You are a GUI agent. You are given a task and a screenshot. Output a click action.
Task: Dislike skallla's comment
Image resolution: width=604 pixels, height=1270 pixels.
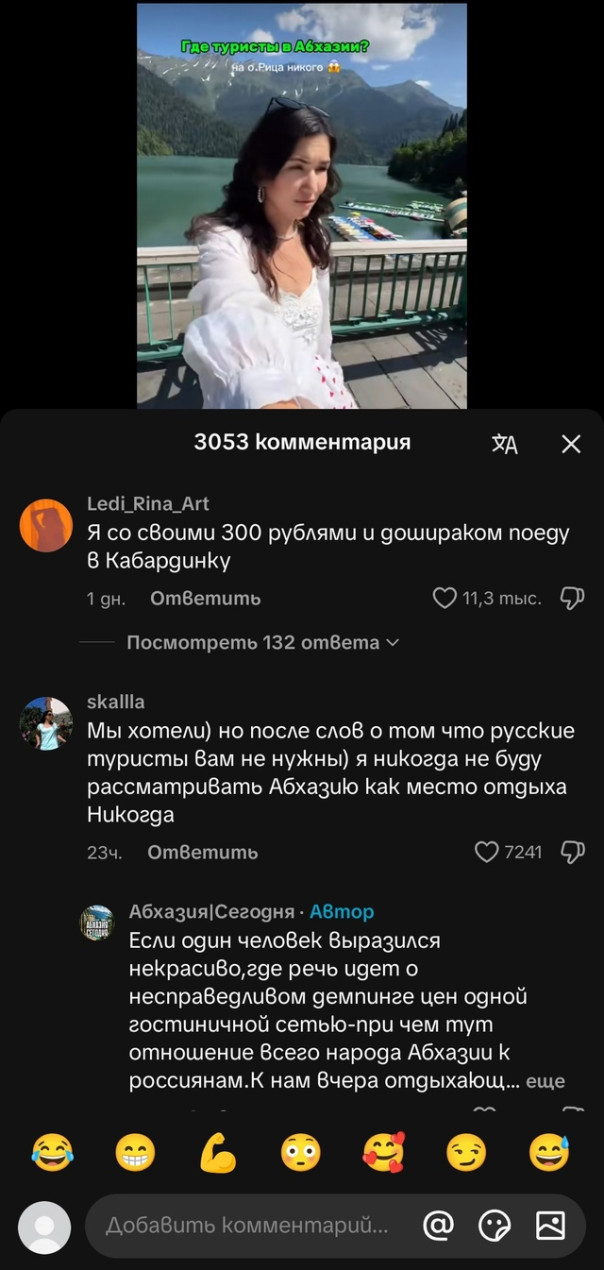click(572, 852)
